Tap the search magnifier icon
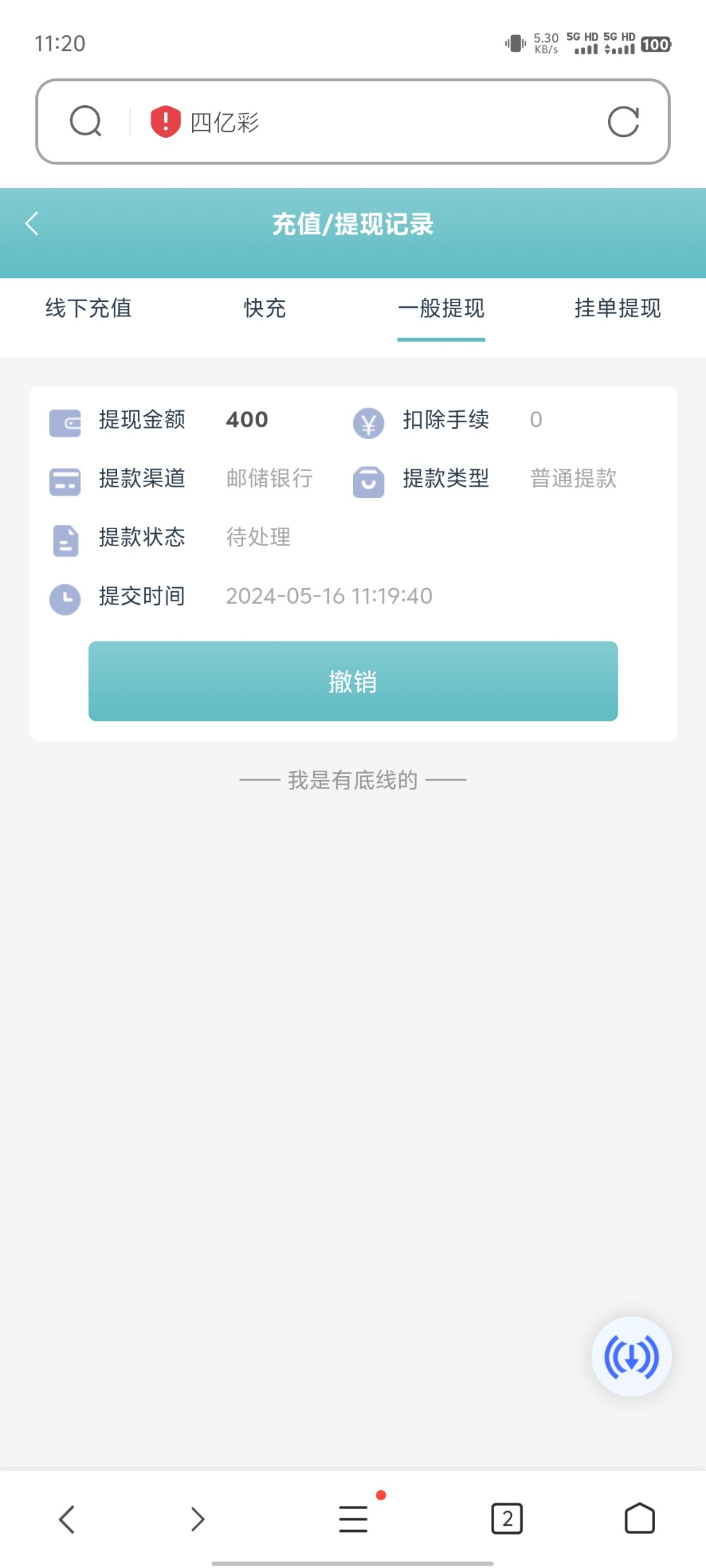Image resolution: width=706 pixels, height=1568 pixels. tap(86, 120)
